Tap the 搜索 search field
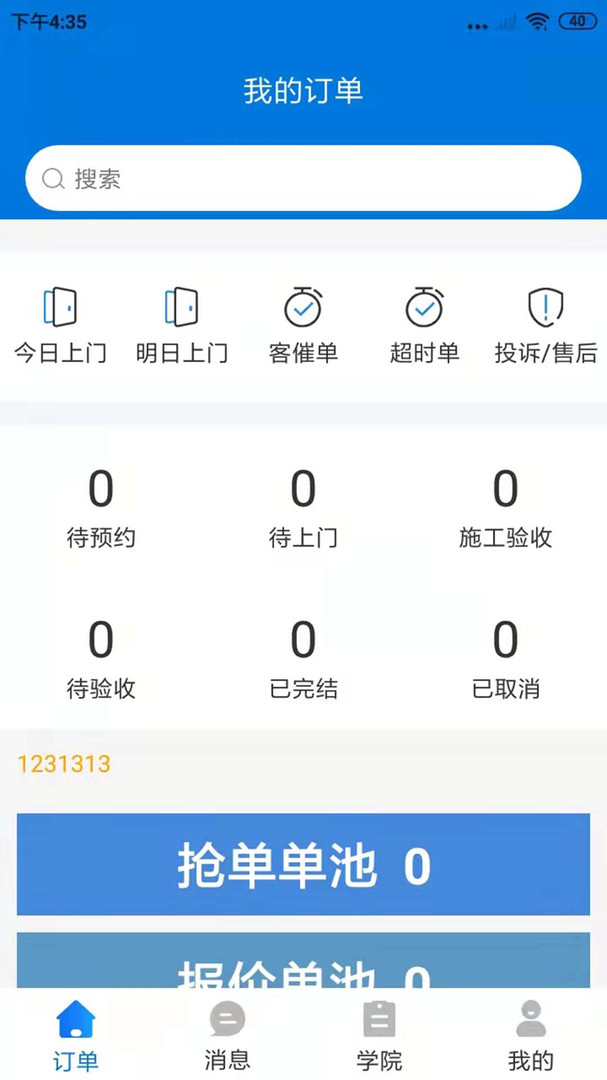This screenshot has height=1080, width=607. pyautogui.click(x=303, y=179)
